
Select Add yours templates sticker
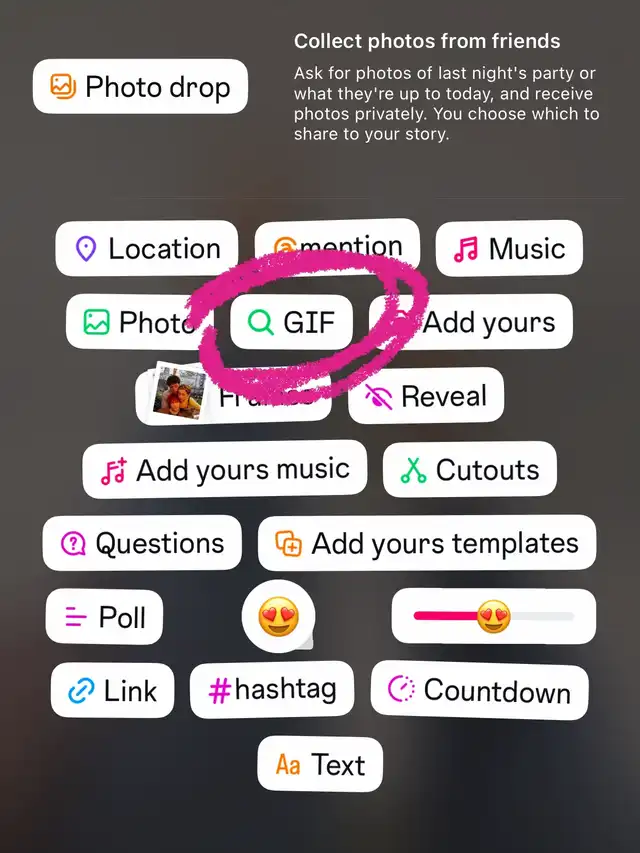[x=427, y=543]
